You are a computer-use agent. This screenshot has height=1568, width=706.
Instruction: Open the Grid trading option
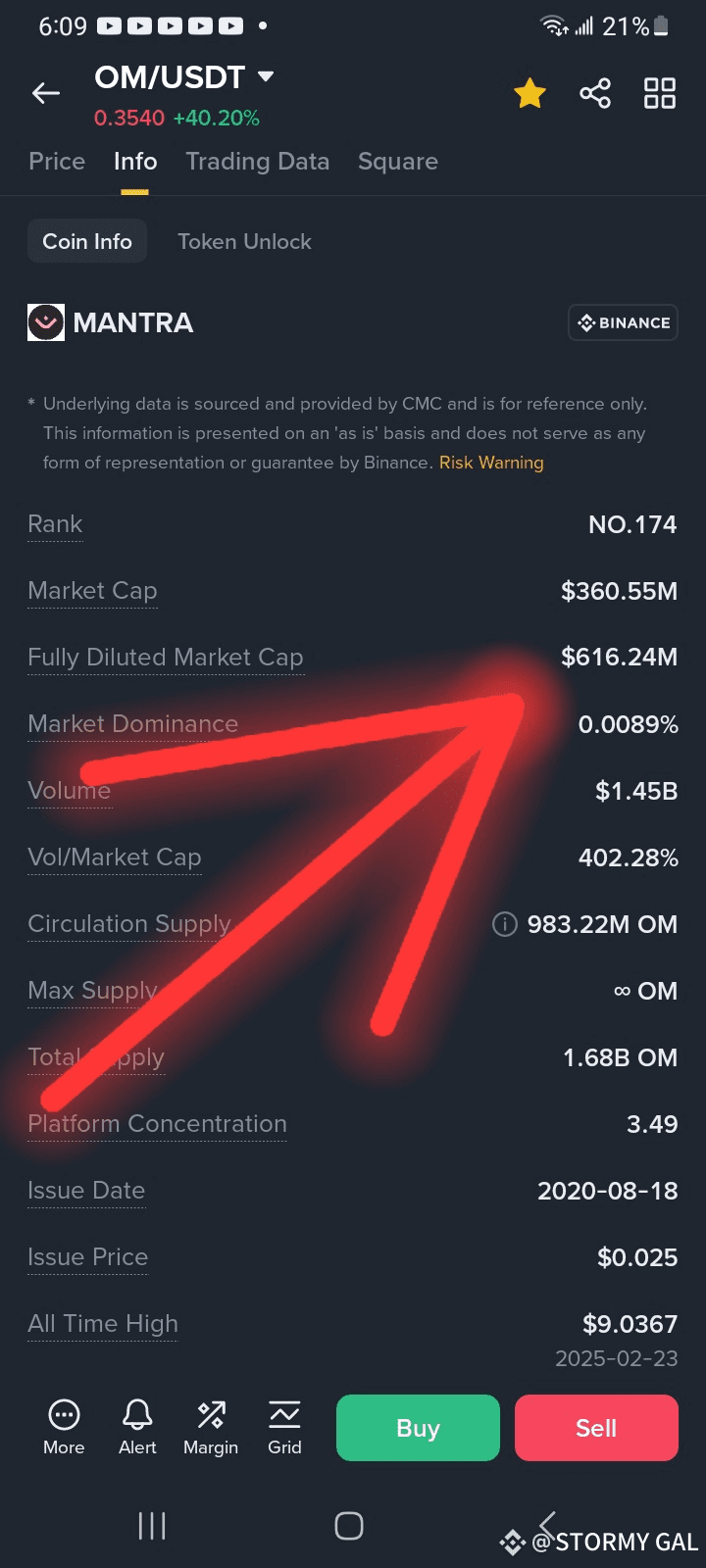(x=284, y=1428)
